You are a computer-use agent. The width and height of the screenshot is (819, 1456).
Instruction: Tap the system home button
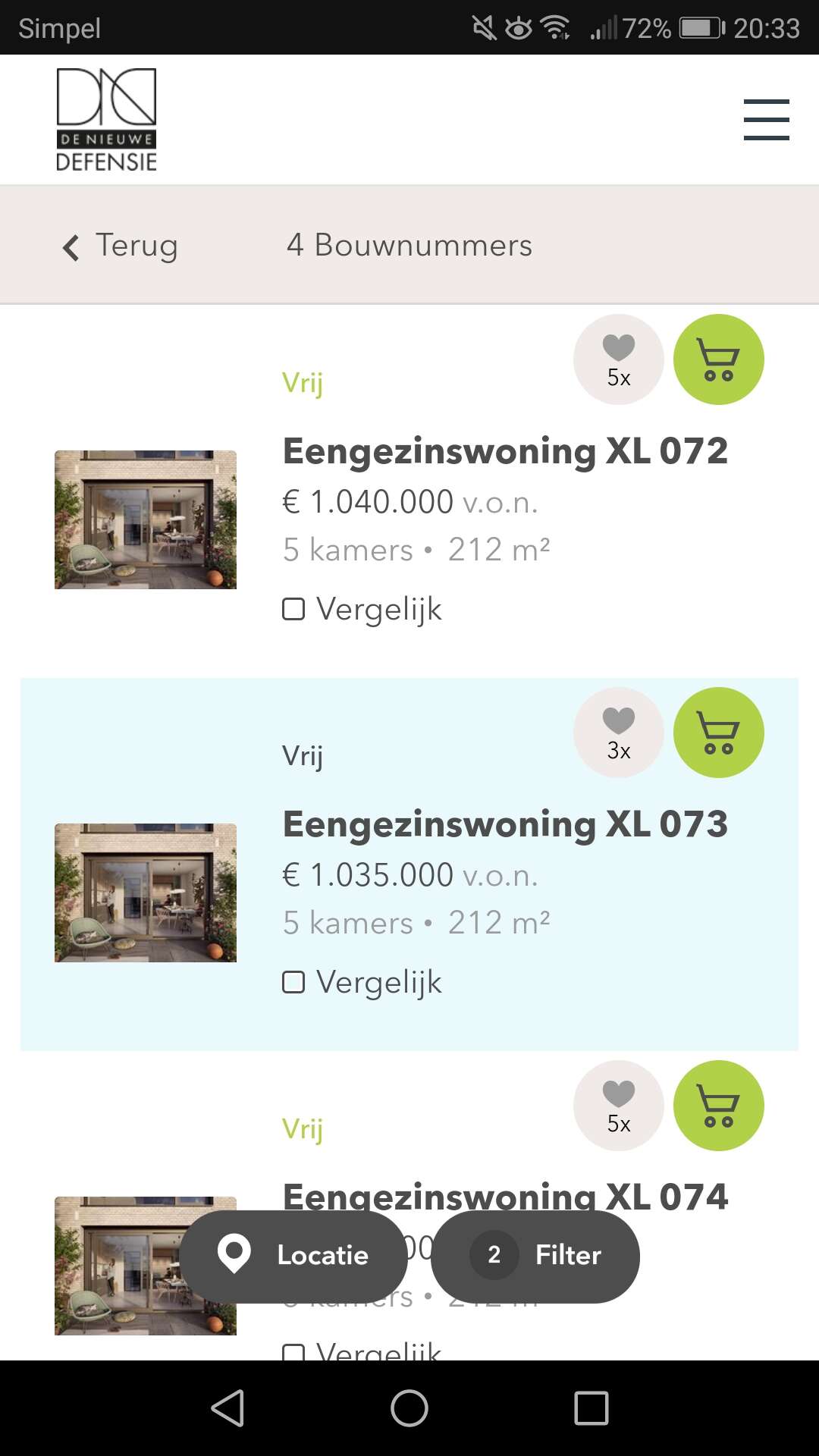409,1408
